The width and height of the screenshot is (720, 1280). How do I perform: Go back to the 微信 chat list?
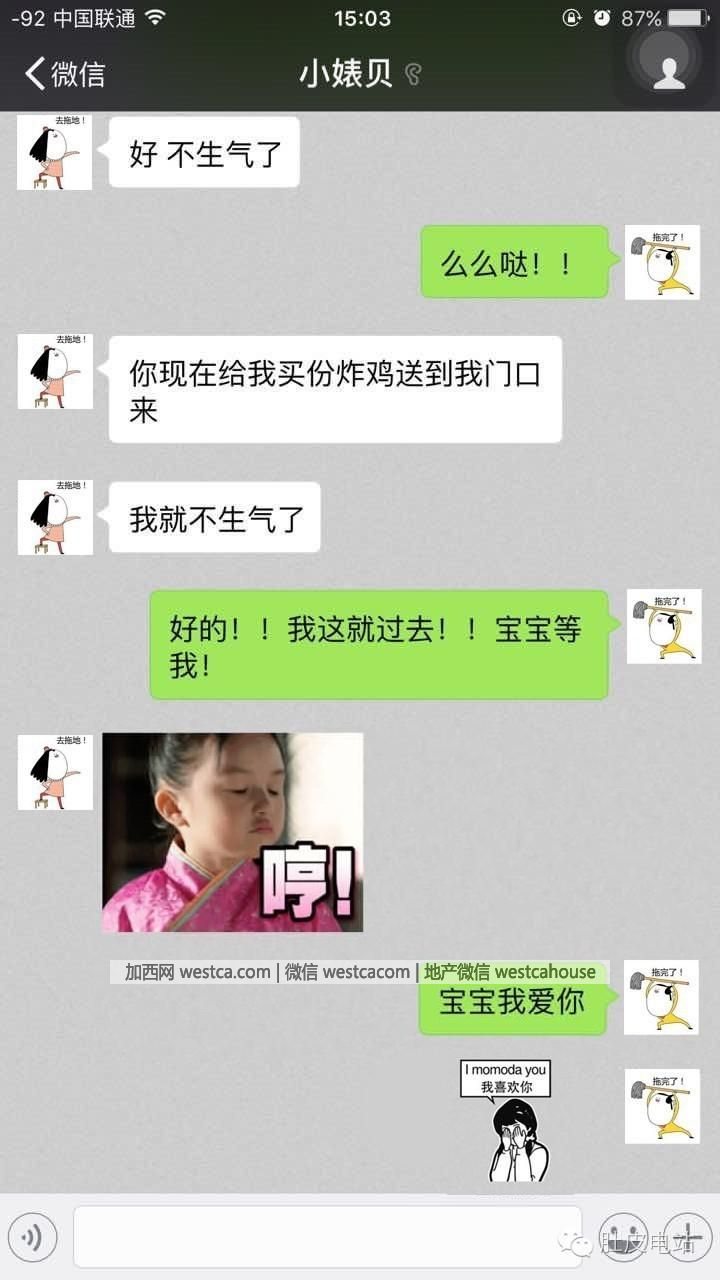coord(65,73)
